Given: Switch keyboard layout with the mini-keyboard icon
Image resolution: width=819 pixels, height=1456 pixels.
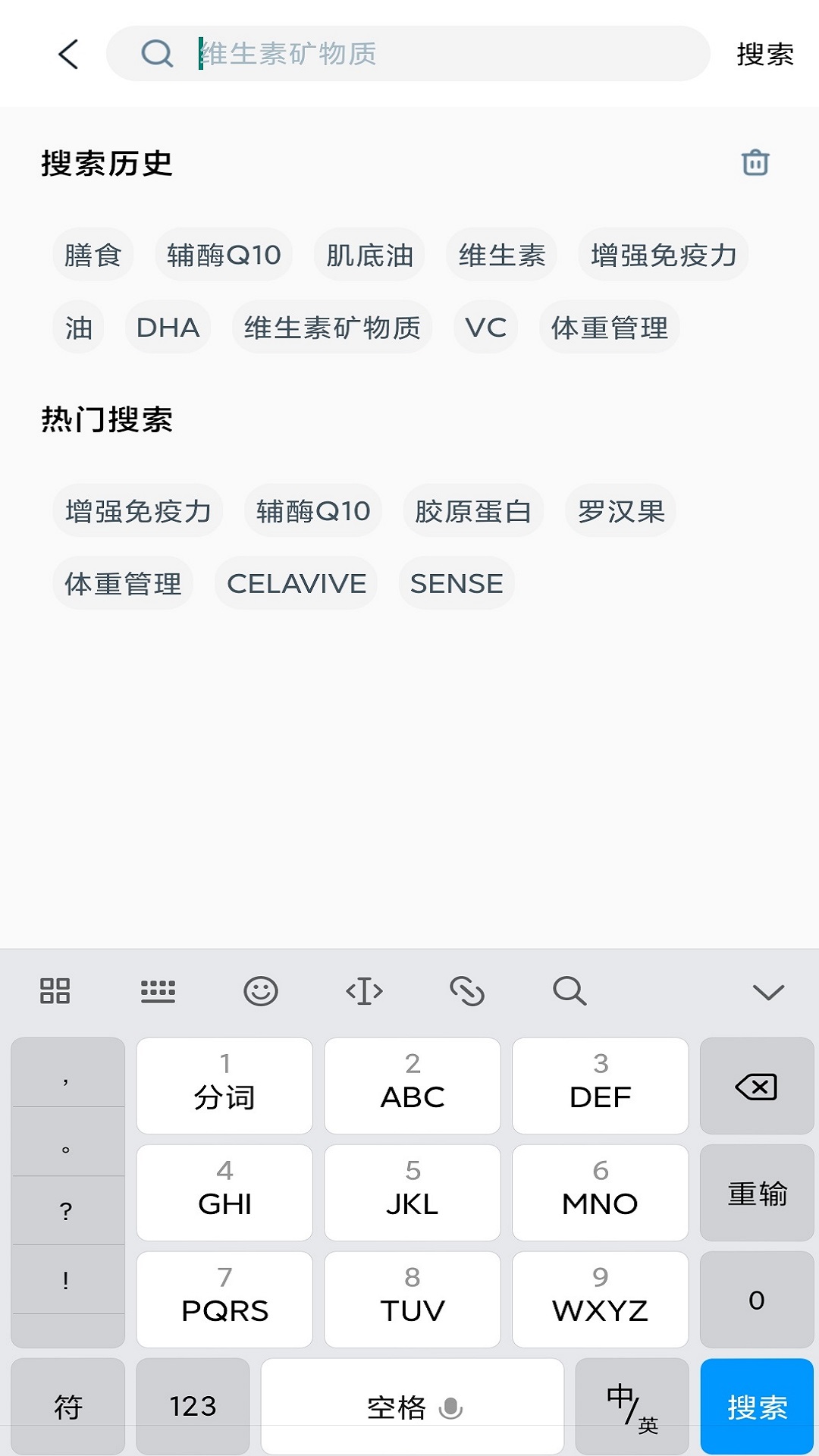Looking at the screenshot, I should (x=158, y=990).
